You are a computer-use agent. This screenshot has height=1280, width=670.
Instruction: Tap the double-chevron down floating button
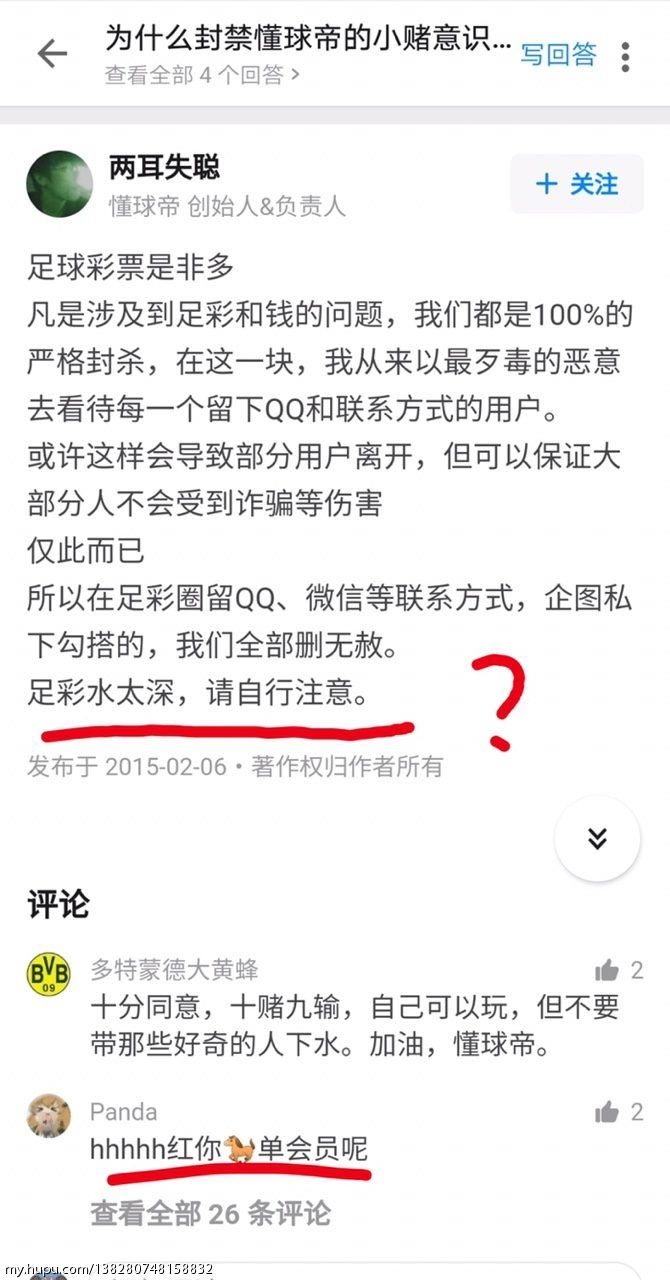pyautogui.click(x=597, y=838)
